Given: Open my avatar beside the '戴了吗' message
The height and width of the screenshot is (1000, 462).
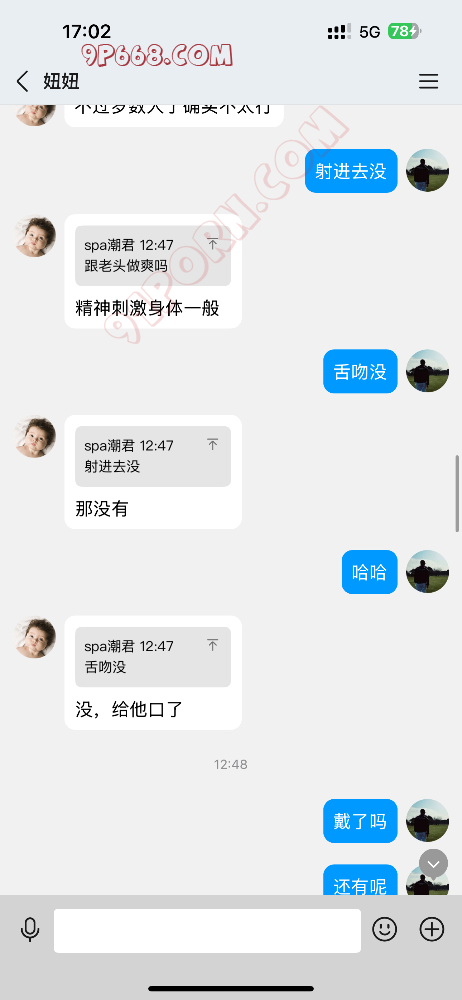Looking at the screenshot, I should [428, 820].
